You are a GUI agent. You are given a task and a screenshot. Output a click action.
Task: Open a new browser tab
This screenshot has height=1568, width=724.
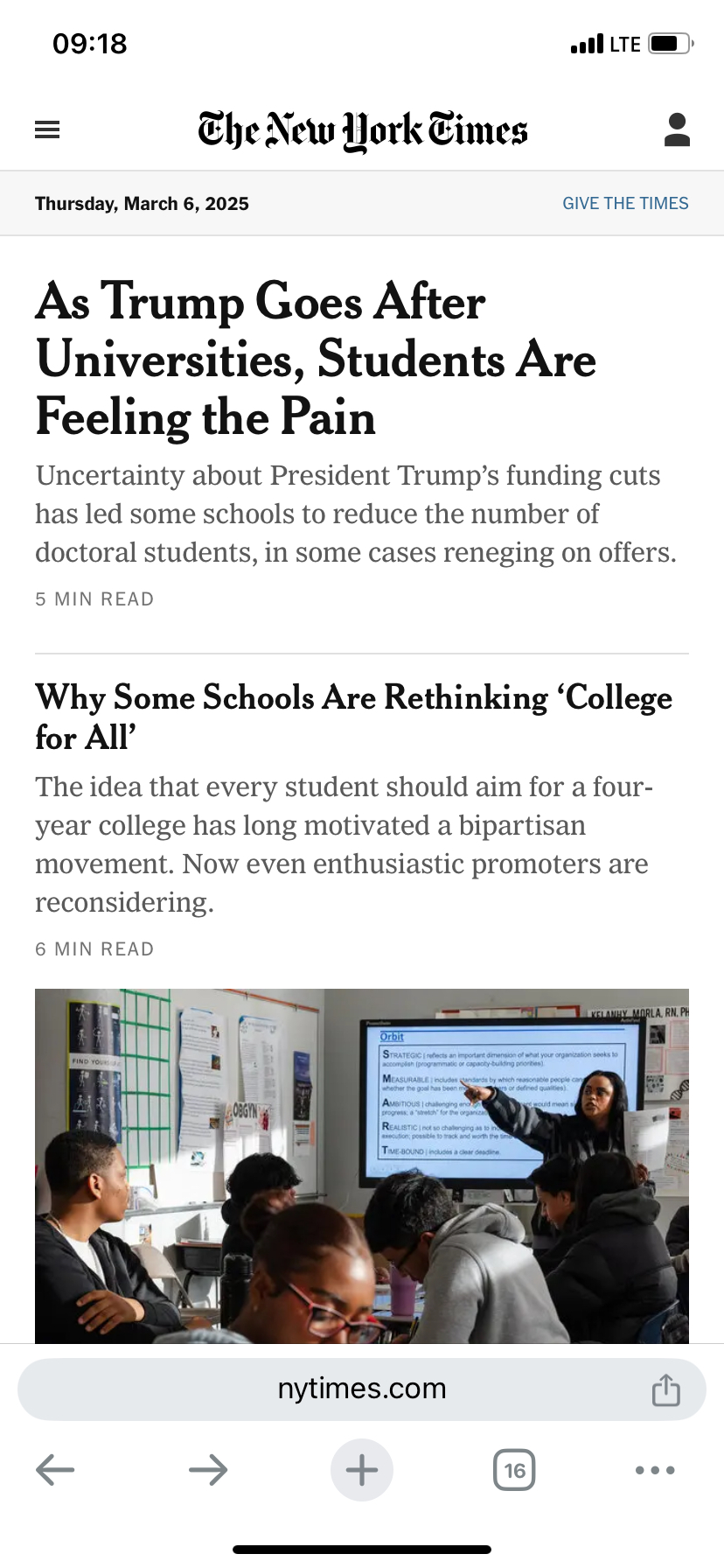coord(362,1470)
